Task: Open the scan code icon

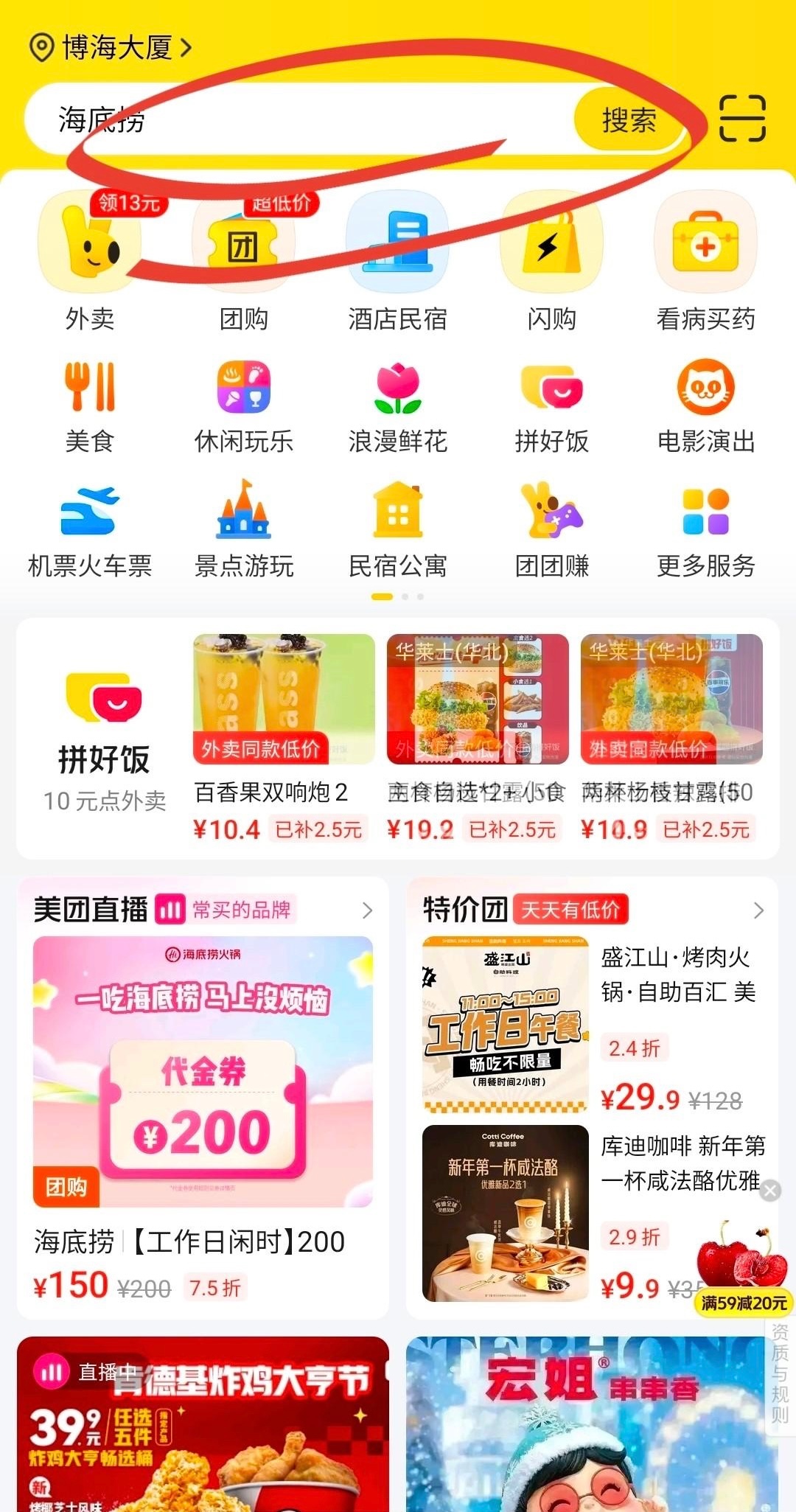Action: click(741, 119)
